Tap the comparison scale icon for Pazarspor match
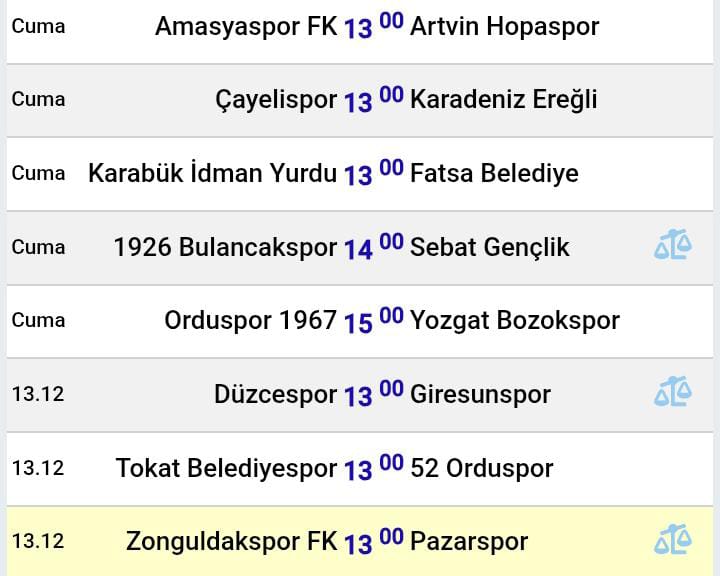Image resolution: width=720 pixels, height=576 pixels. coord(673,540)
